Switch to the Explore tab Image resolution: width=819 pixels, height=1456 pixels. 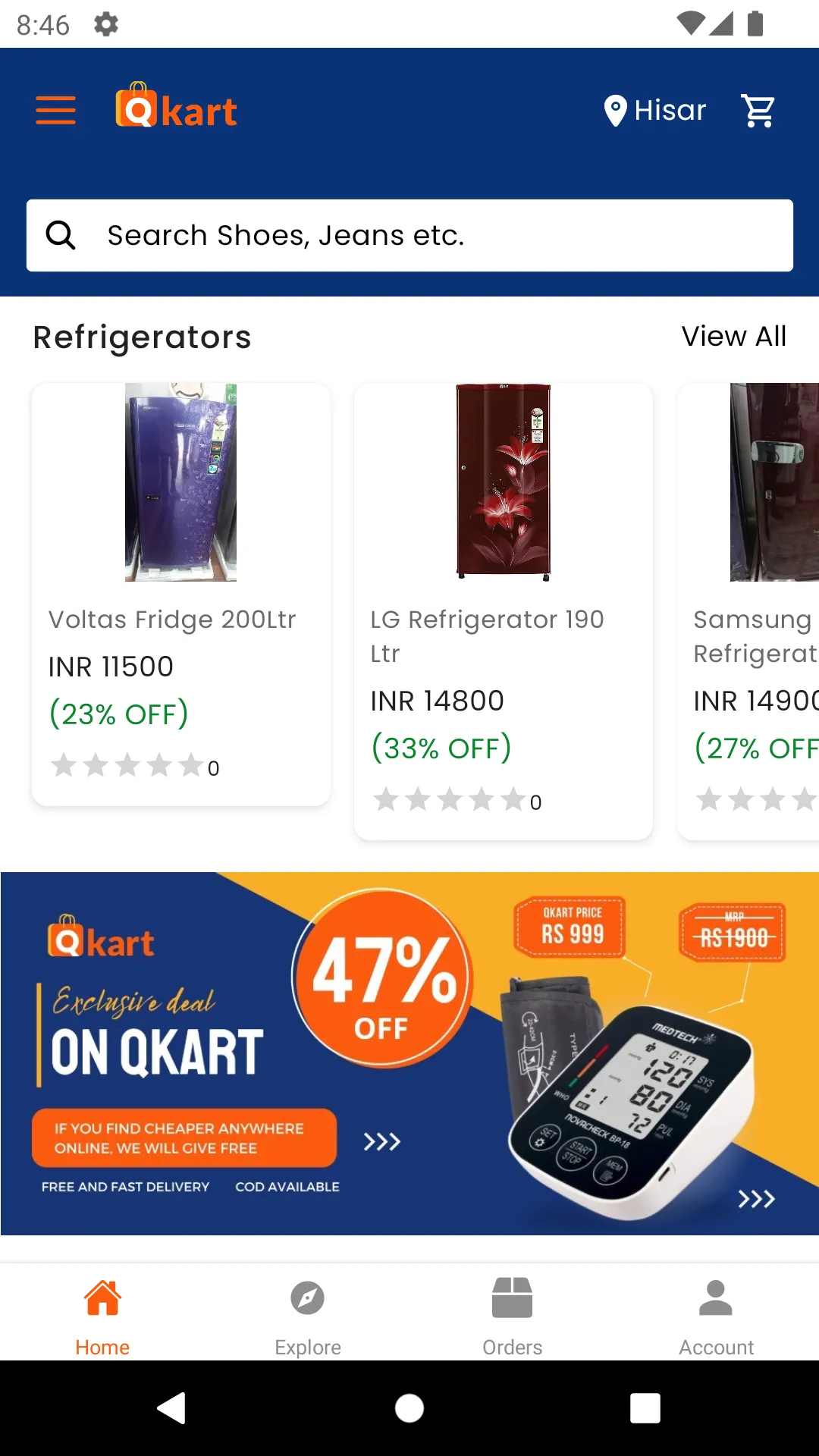(x=307, y=1316)
